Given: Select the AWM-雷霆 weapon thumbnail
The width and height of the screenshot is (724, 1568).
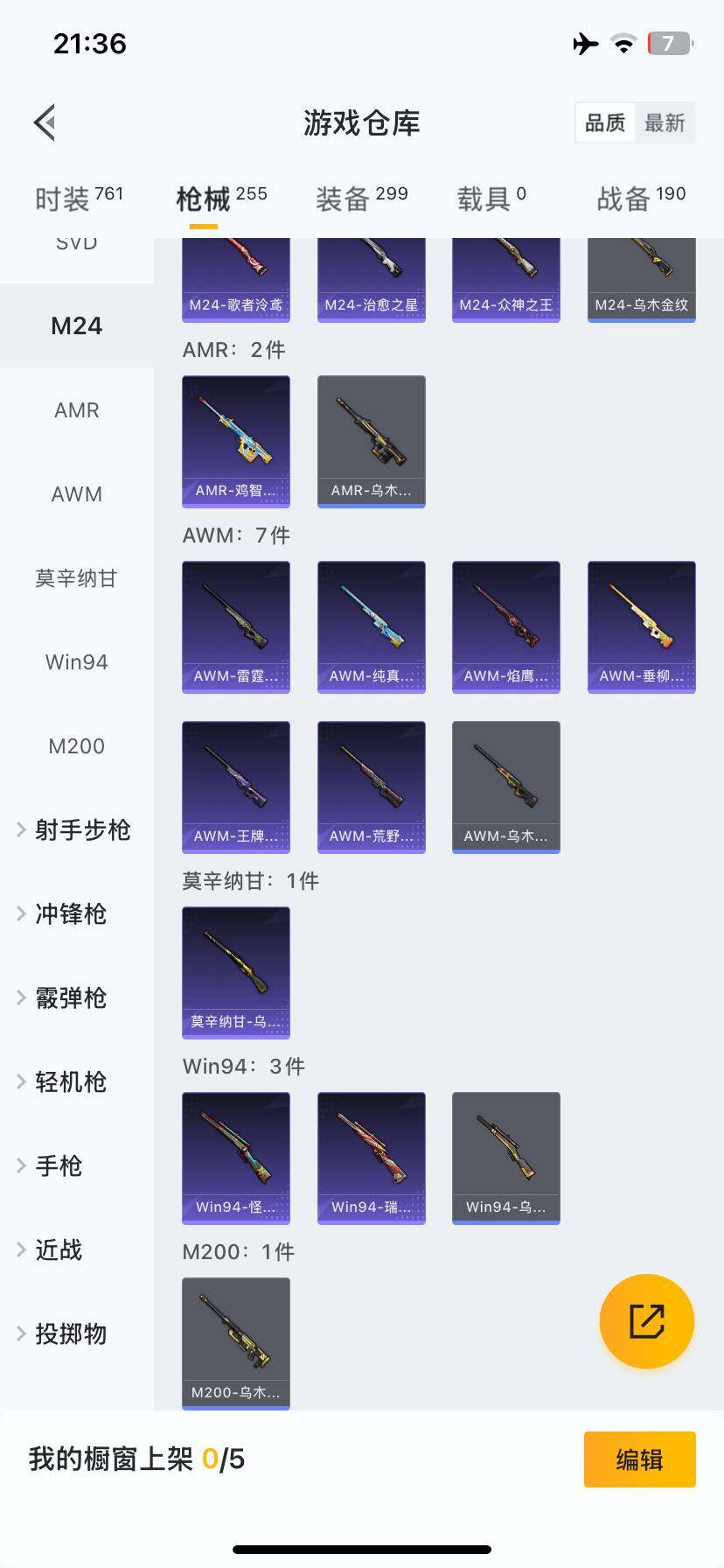Looking at the screenshot, I should tap(235, 626).
